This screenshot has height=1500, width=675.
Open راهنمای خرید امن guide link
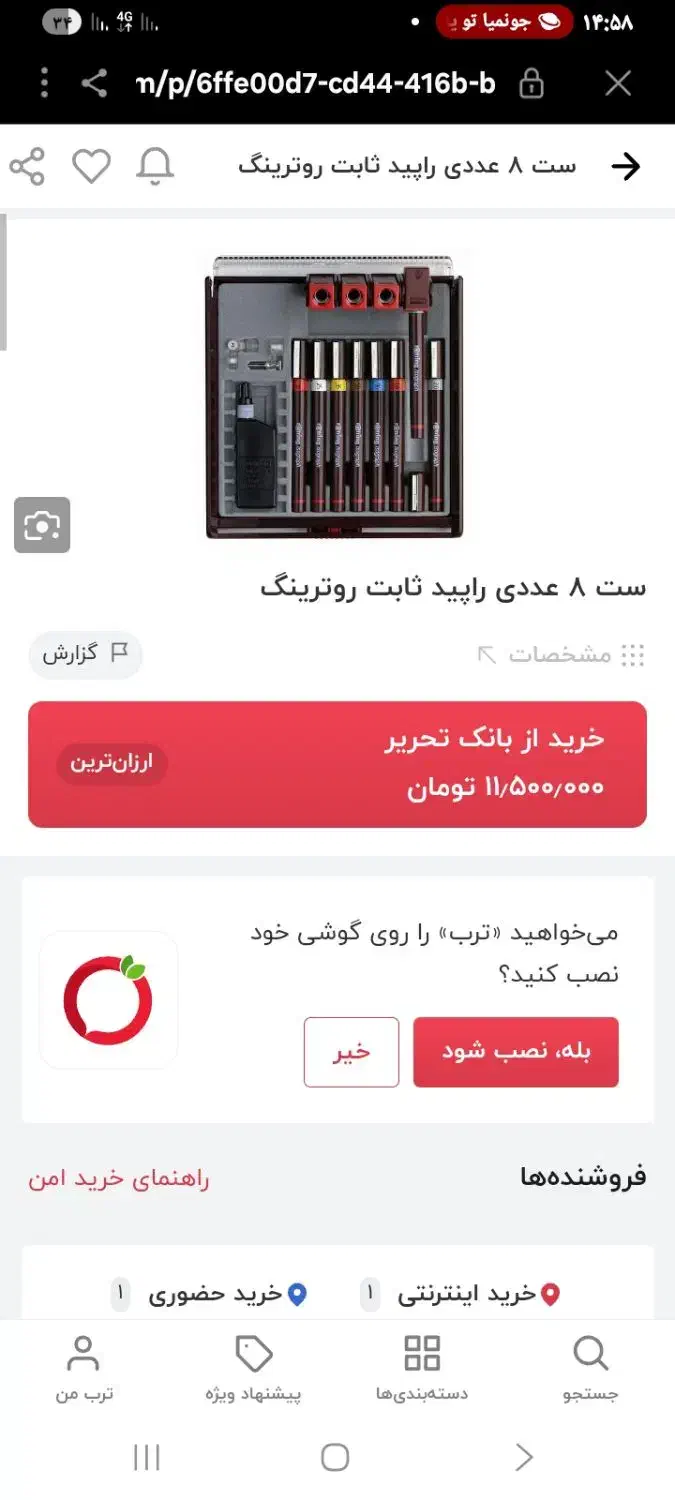pos(118,1178)
